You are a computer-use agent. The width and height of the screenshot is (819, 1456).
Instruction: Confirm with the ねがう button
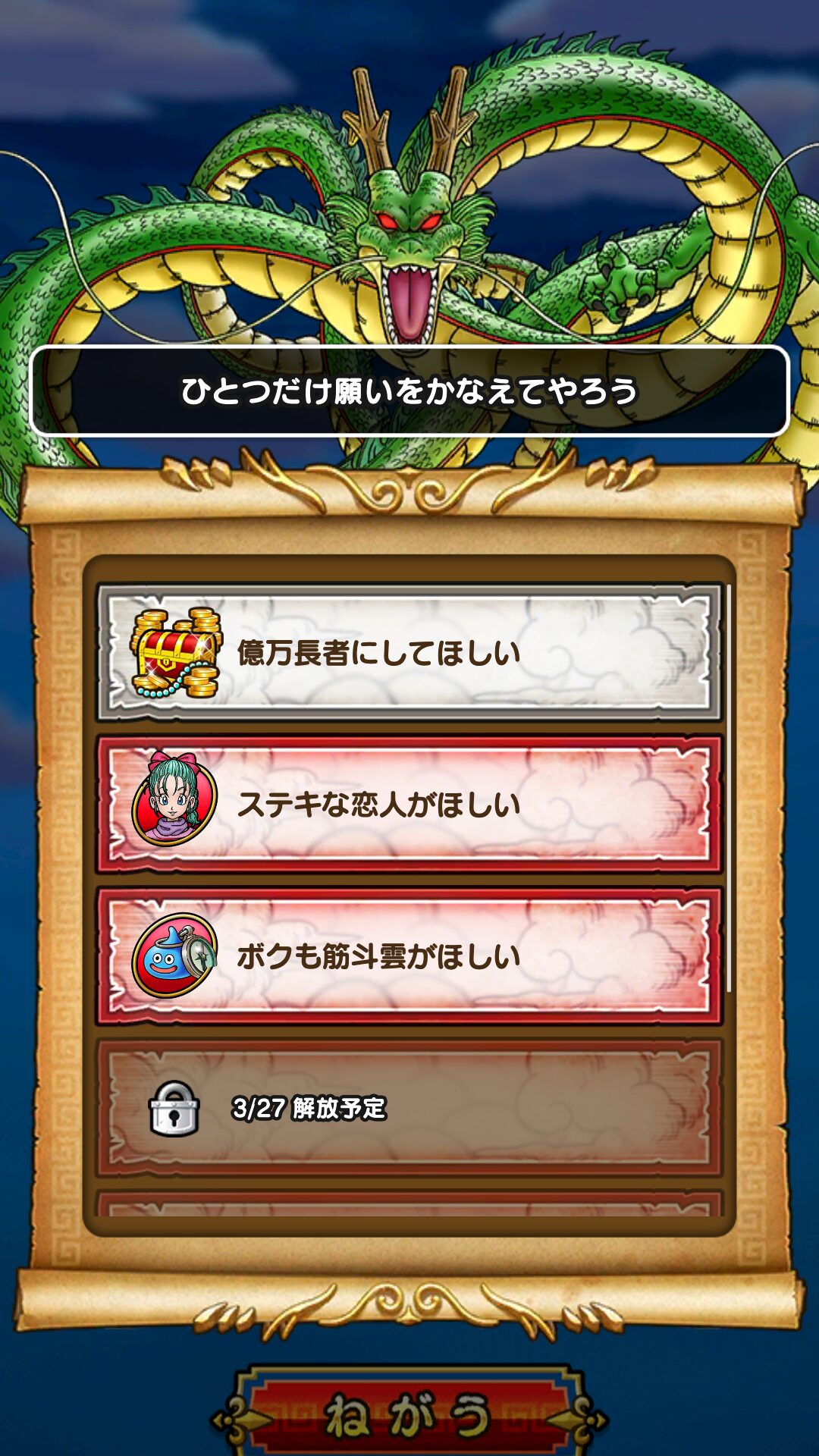409,1414
